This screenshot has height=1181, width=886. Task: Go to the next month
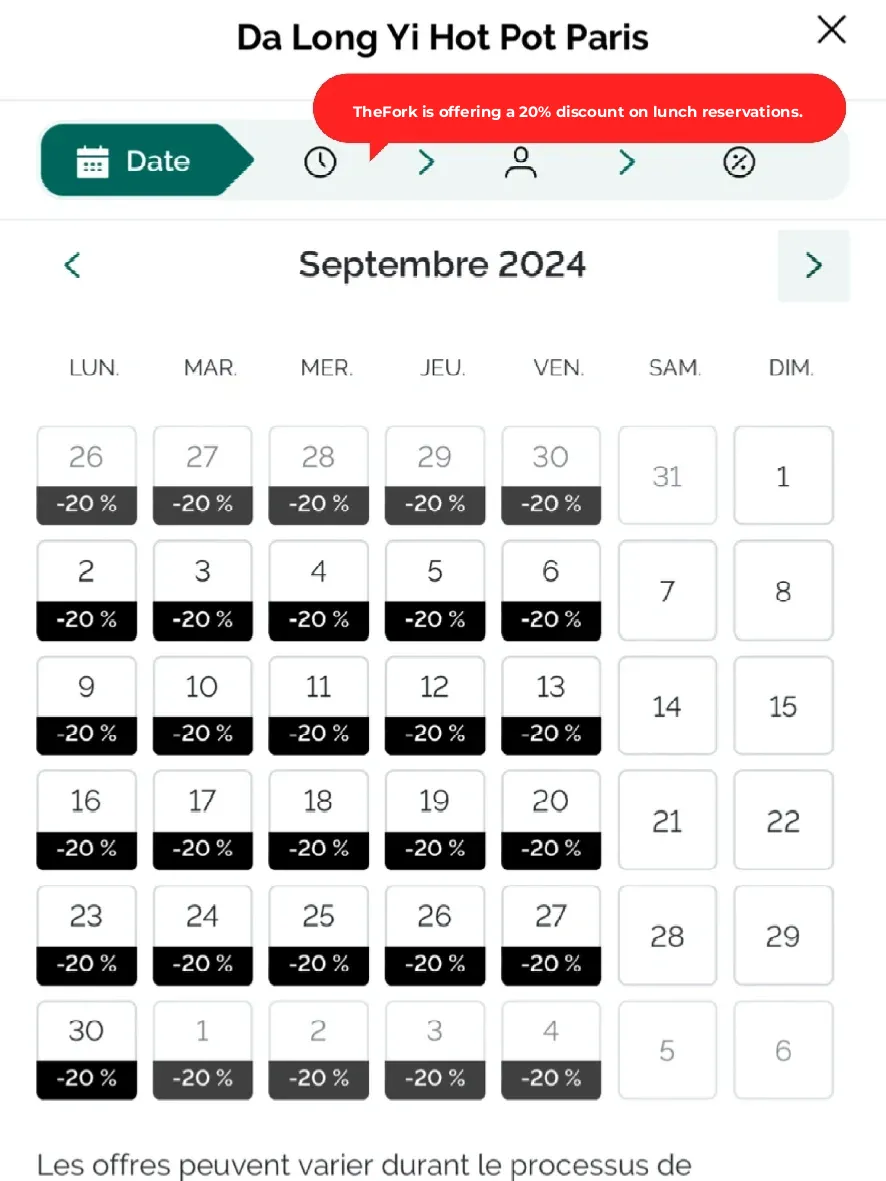813,265
